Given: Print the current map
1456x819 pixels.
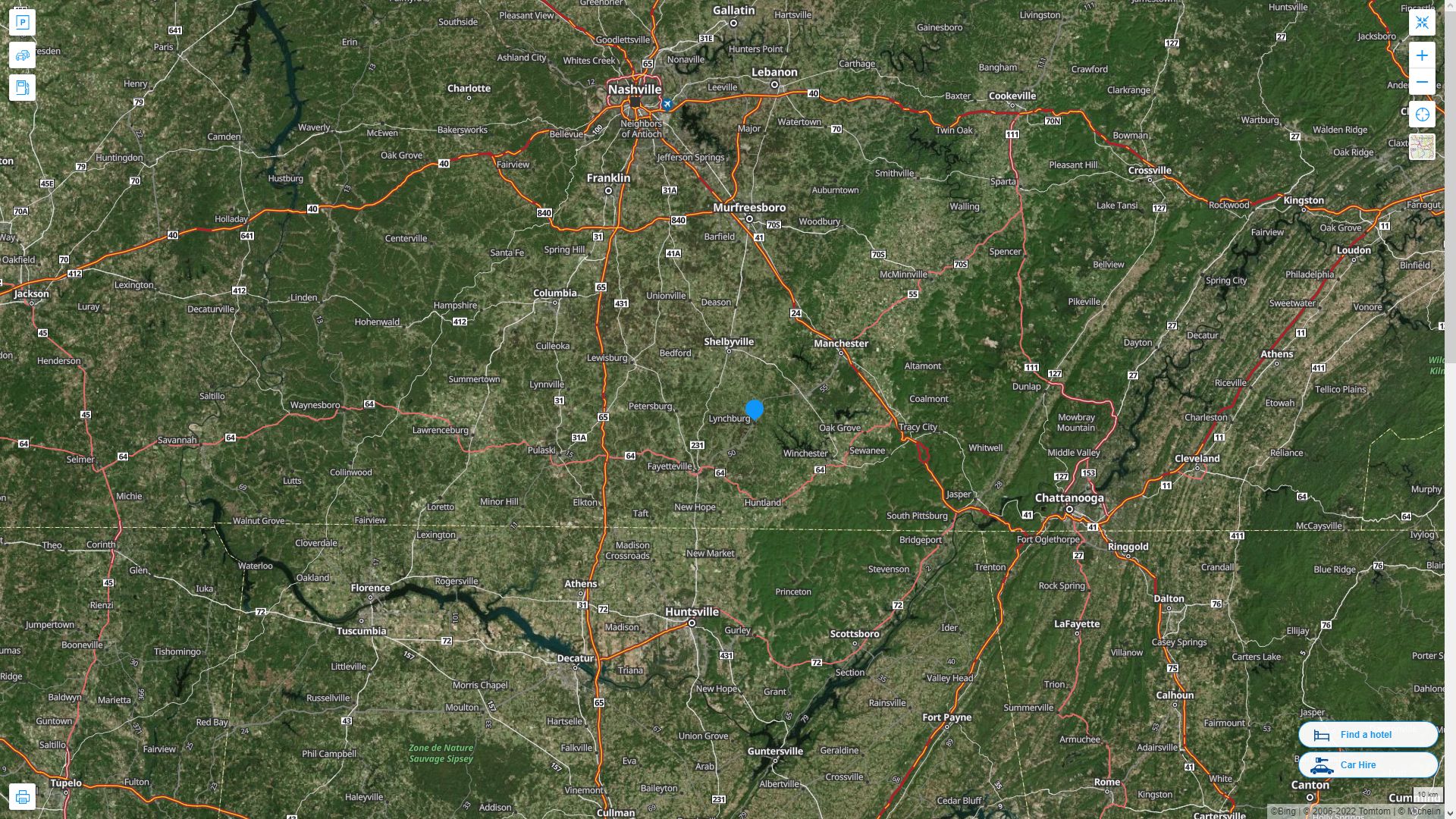Looking at the screenshot, I should pyautogui.click(x=22, y=797).
